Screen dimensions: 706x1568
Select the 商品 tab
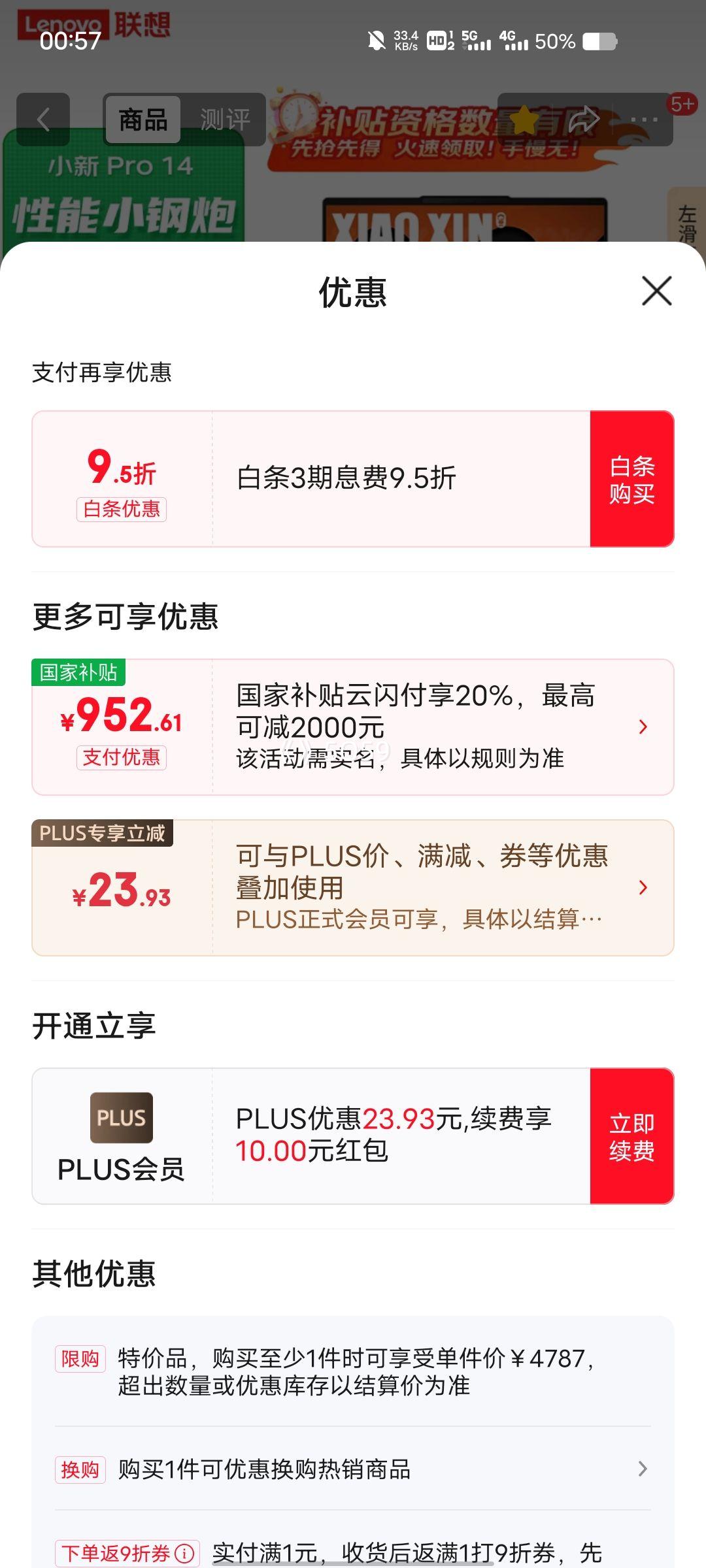(143, 120)
